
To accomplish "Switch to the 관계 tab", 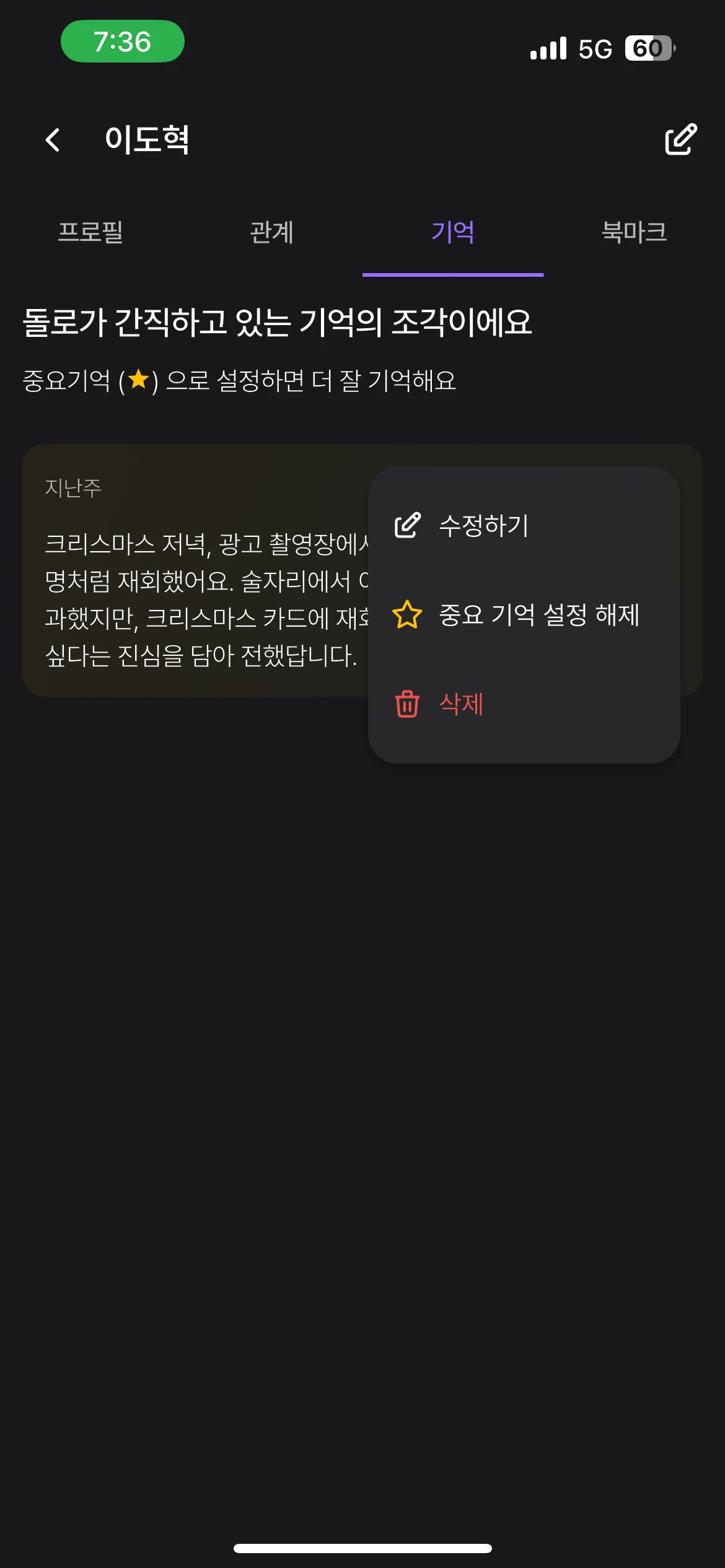I will 271,233.
